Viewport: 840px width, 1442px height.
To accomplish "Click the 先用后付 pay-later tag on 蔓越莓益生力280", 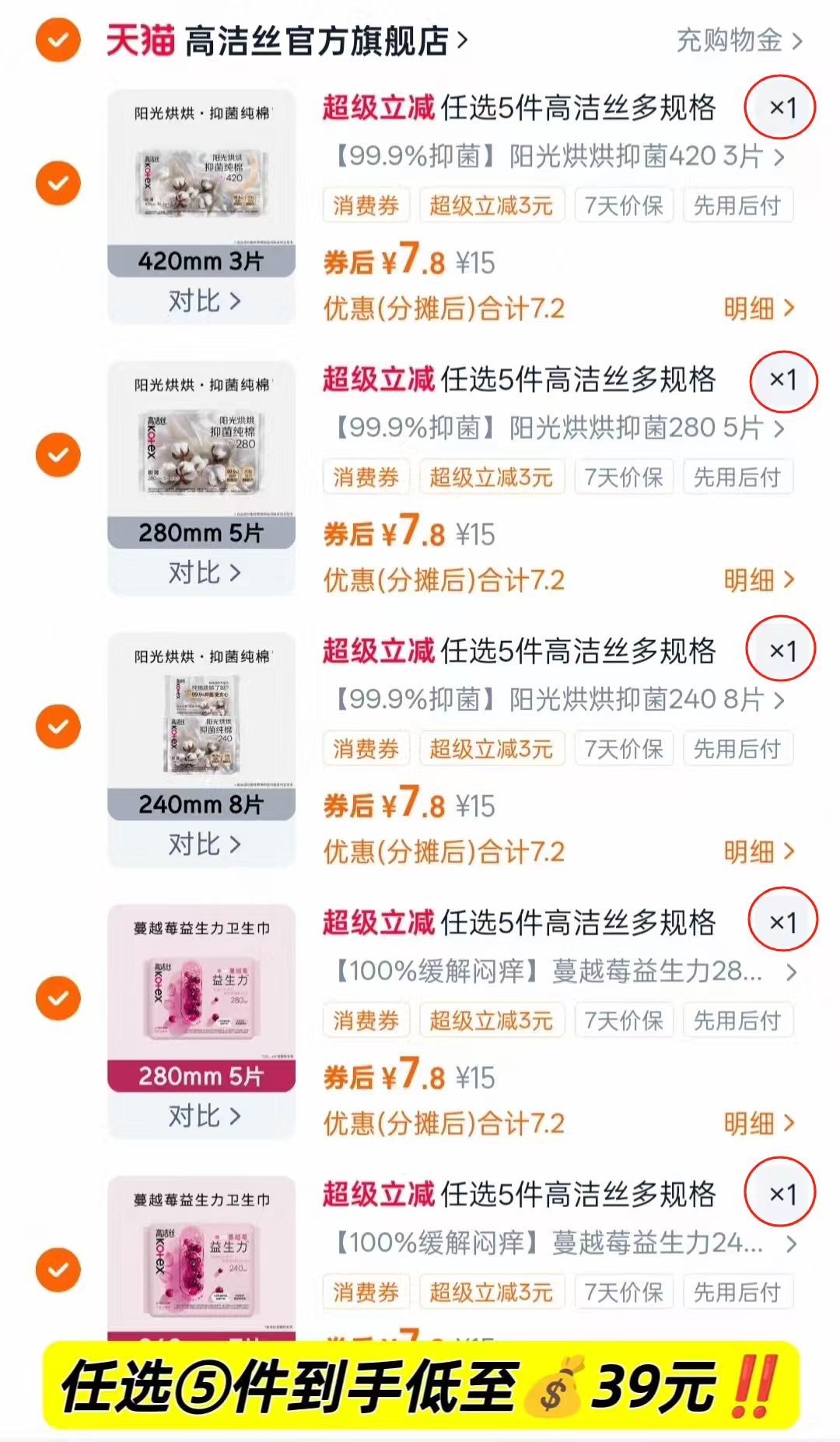I will 737,1020.
